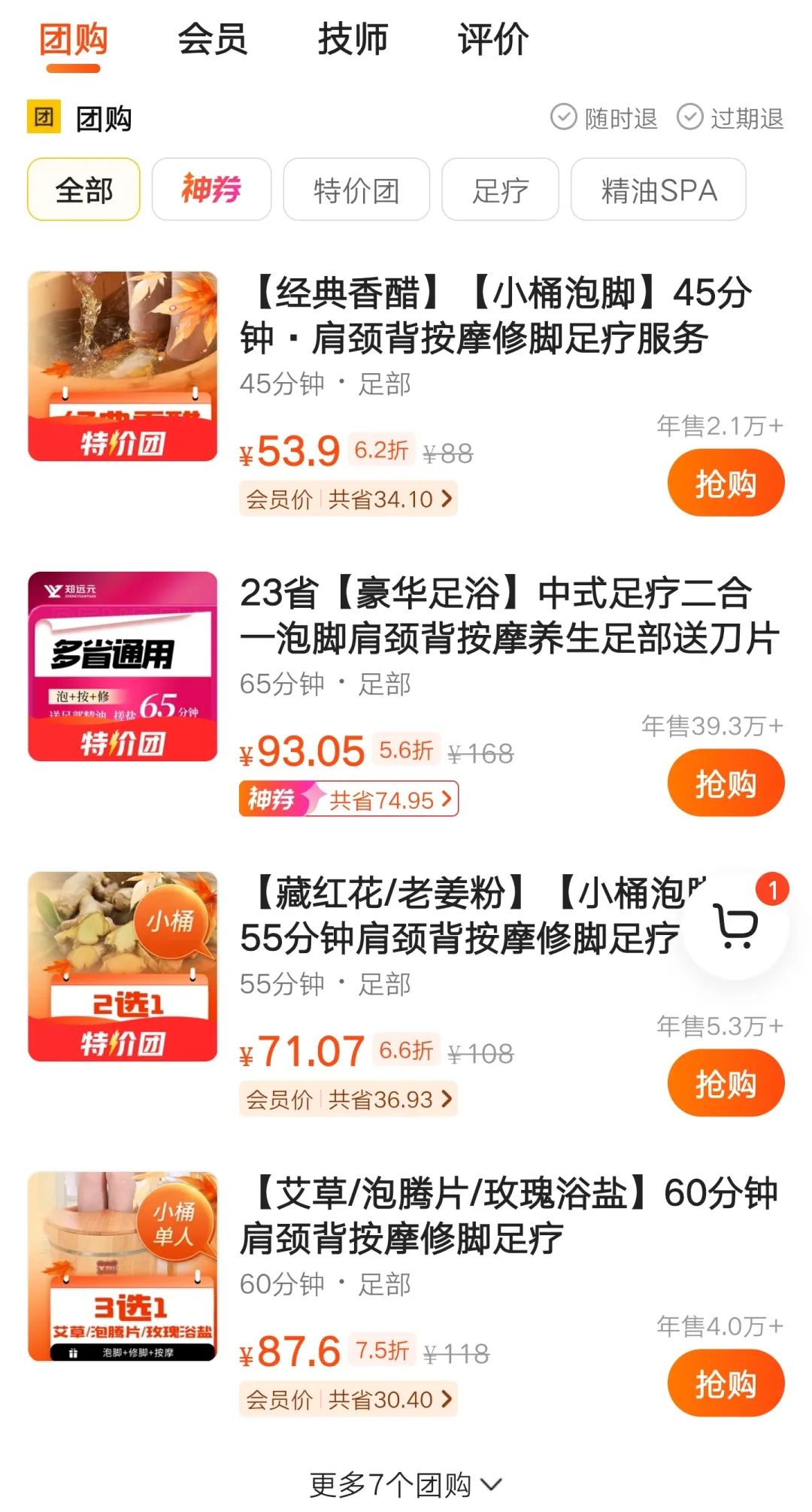Open the 神券 共省74.95 coupon details

[x=348, y=799]
